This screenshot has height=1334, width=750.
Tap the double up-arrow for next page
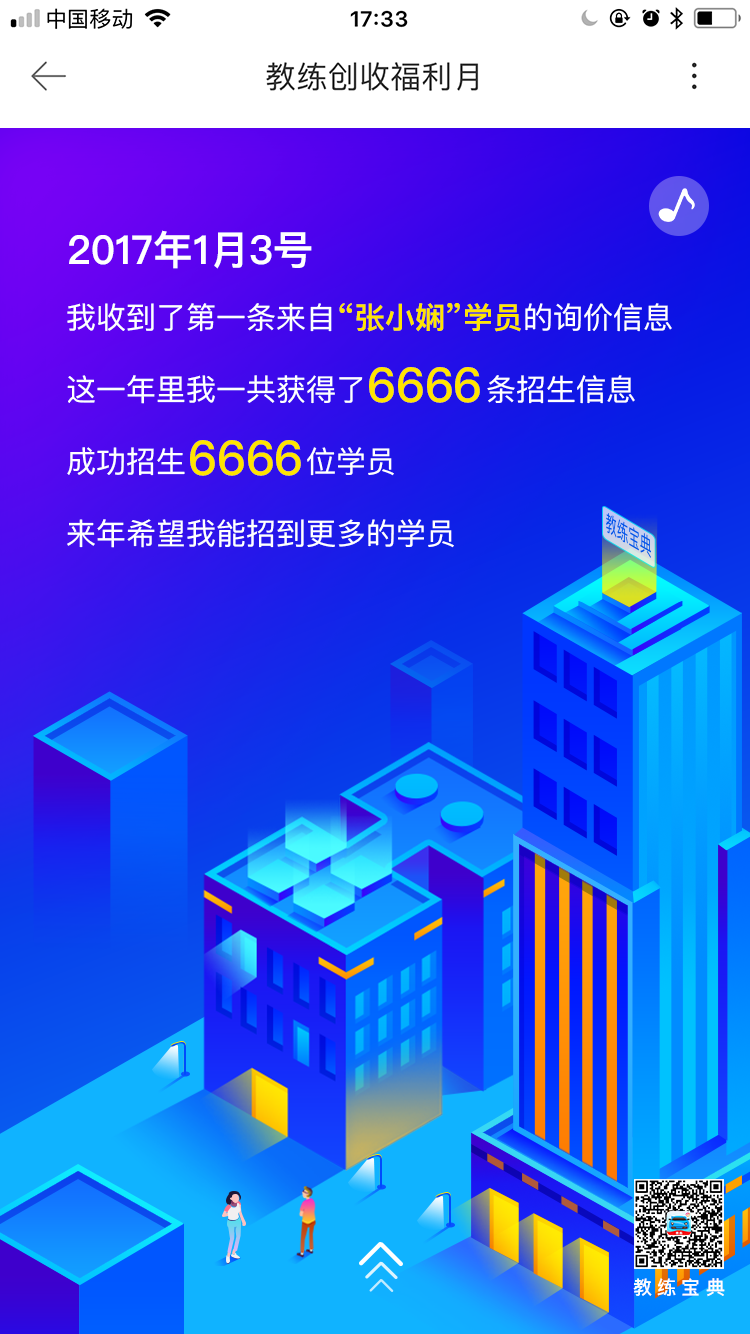click(x=381, y=1267)
